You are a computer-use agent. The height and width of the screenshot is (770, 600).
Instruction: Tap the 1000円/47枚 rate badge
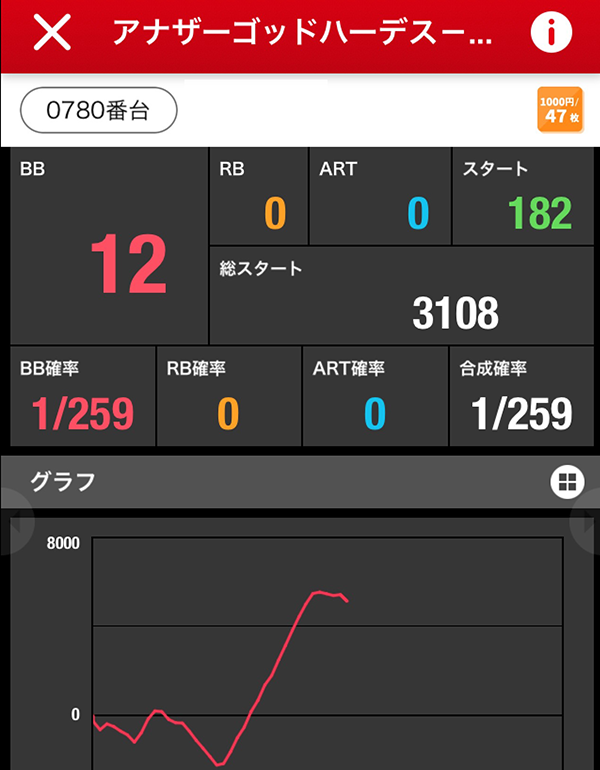[x=558, y=110]
